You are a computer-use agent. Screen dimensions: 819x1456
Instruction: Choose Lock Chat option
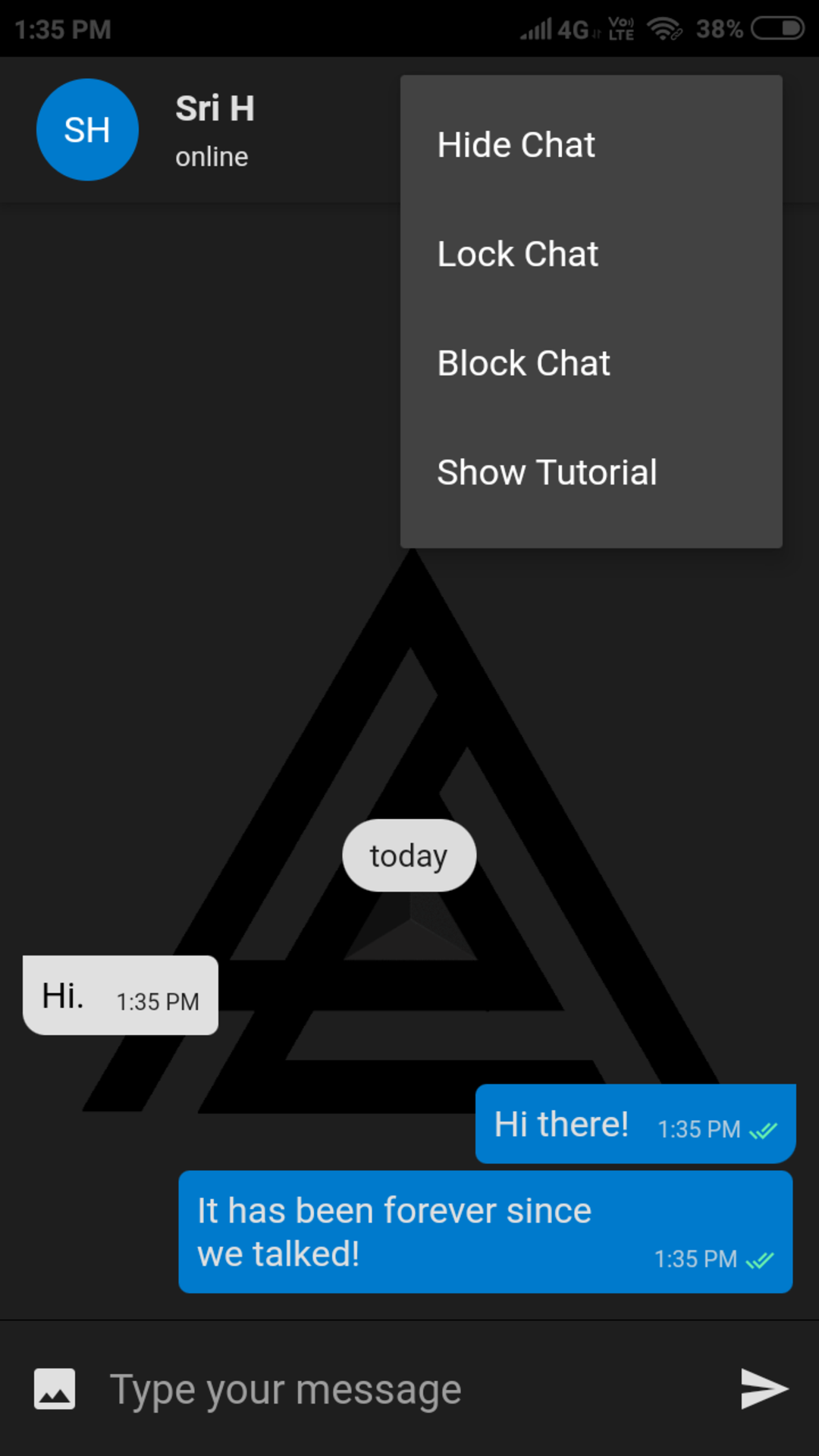[x=591, y=254]
